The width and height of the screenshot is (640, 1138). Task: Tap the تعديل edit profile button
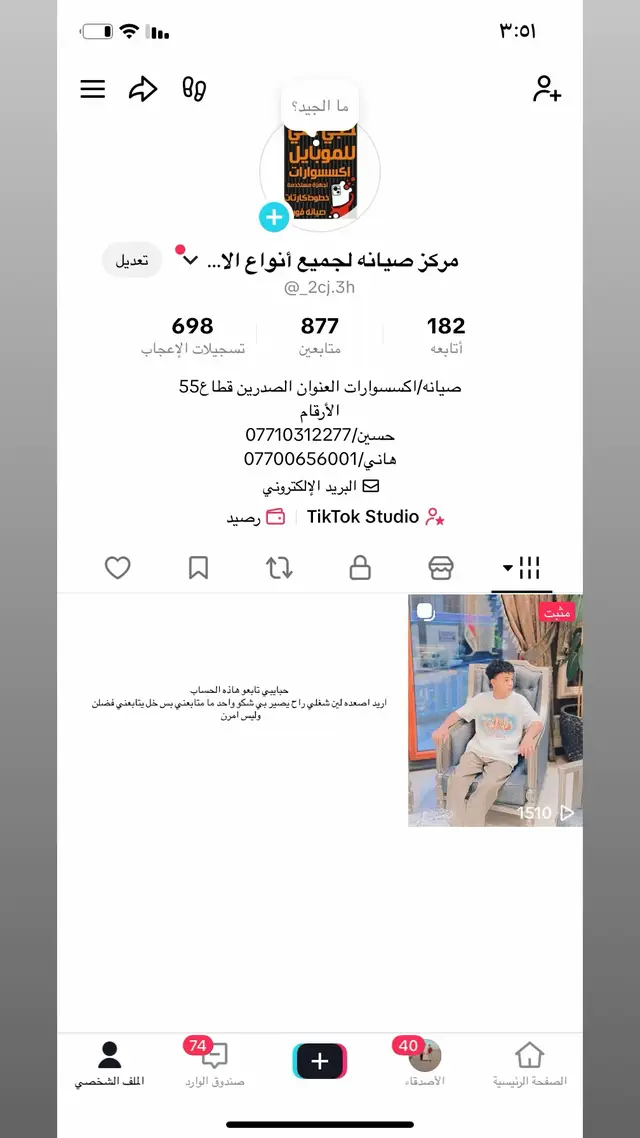(132, 260)
